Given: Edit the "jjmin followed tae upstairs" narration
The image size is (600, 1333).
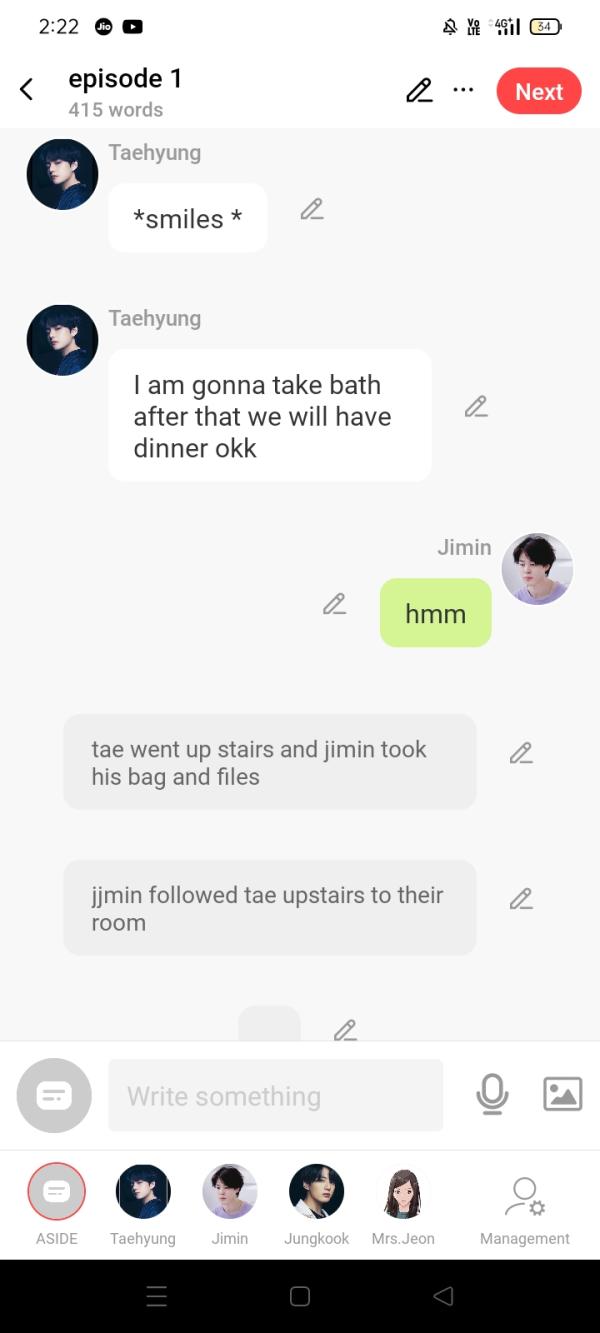Looking at the screenshot, I should [x=521, y=899].
